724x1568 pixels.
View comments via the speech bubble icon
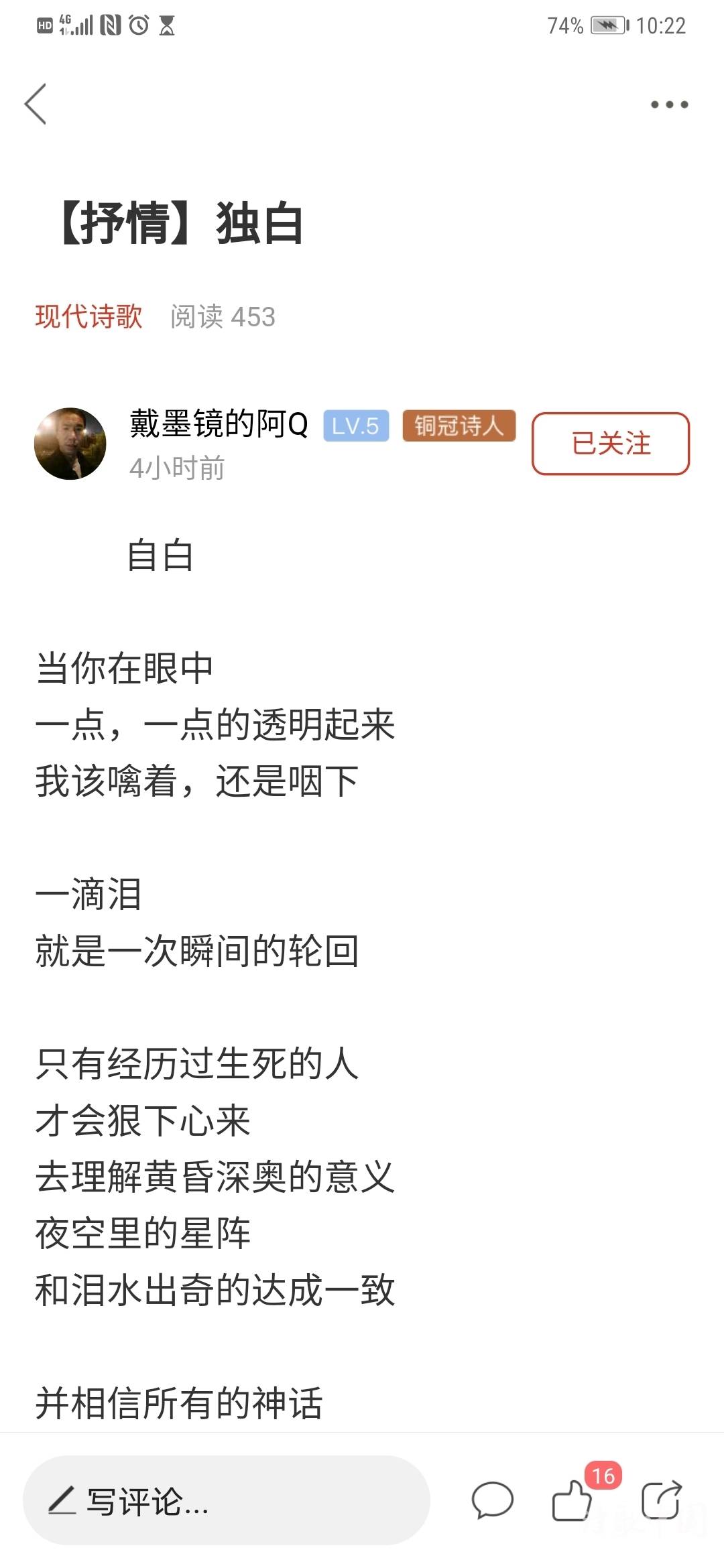coord(493,1500)
